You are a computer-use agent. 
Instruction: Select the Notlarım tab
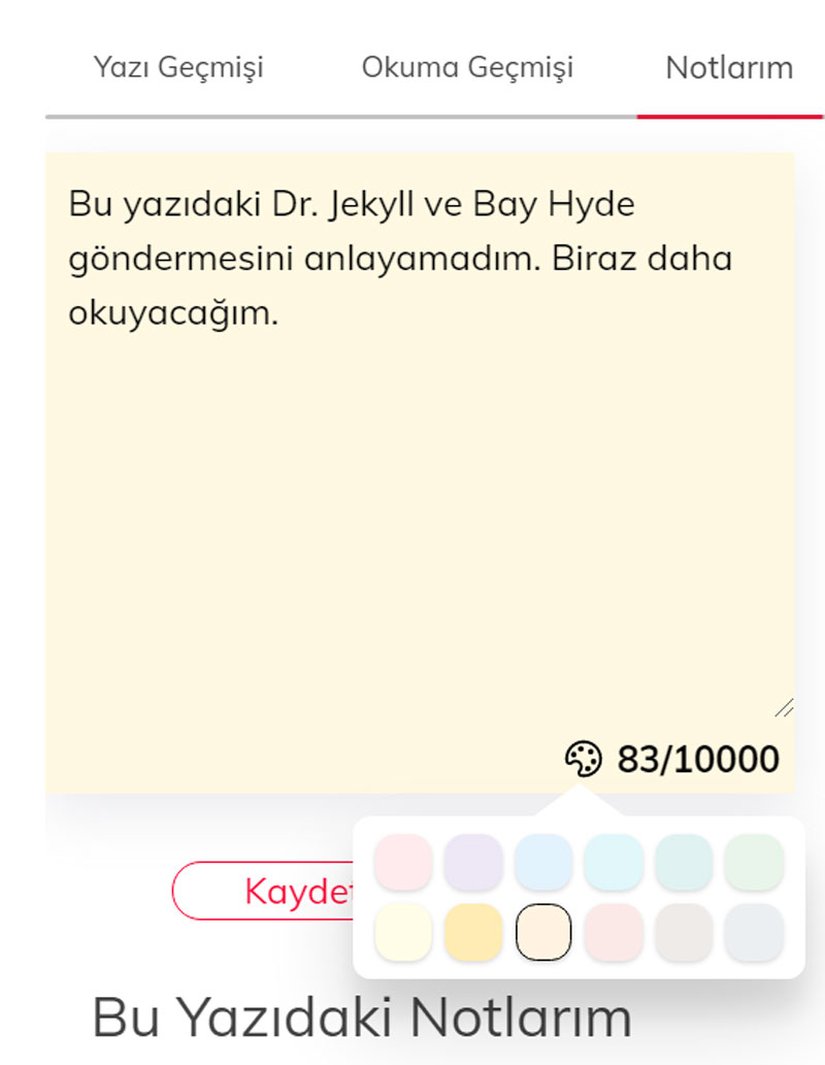[x=727, y=68]
